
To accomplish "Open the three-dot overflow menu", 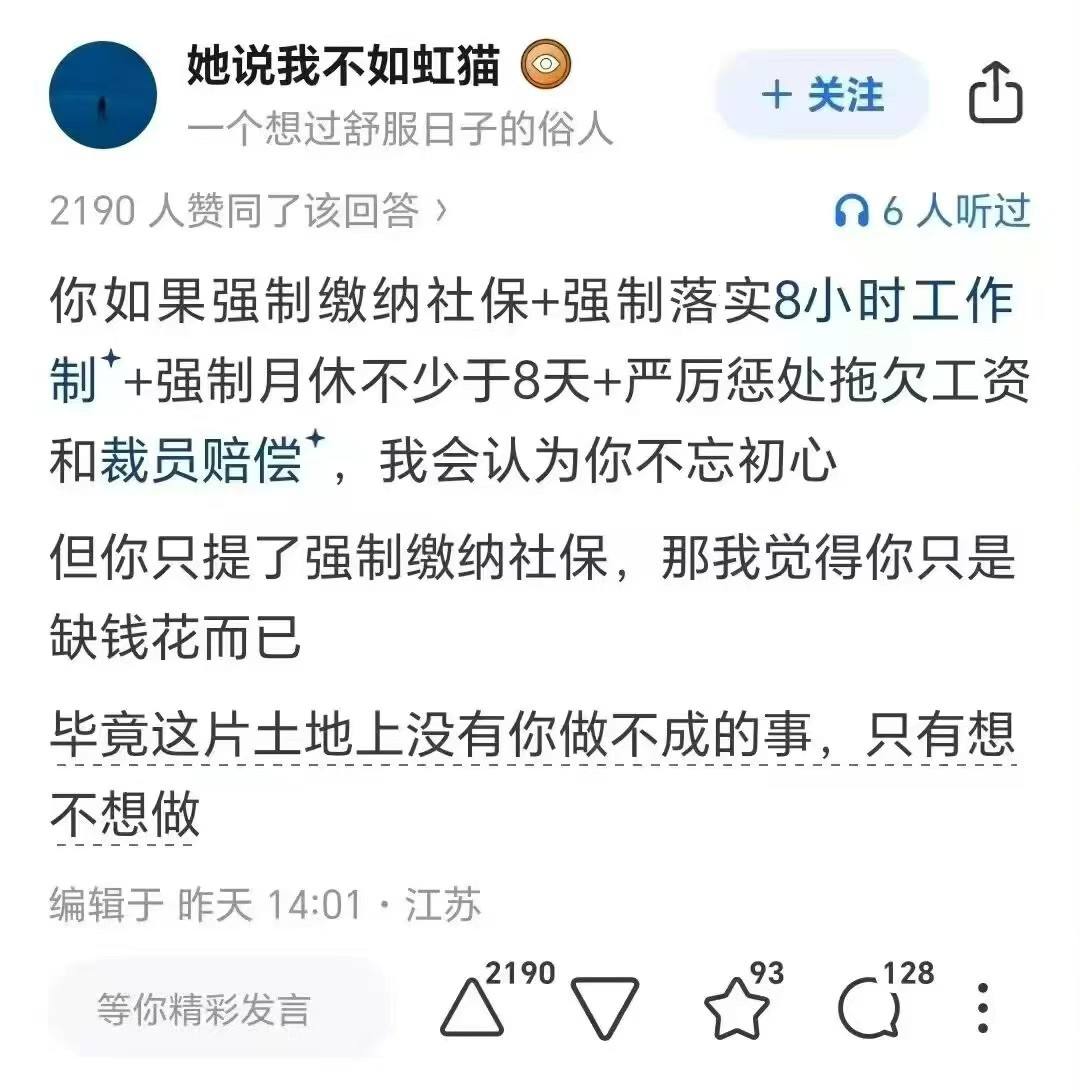I will [983, 1007].
